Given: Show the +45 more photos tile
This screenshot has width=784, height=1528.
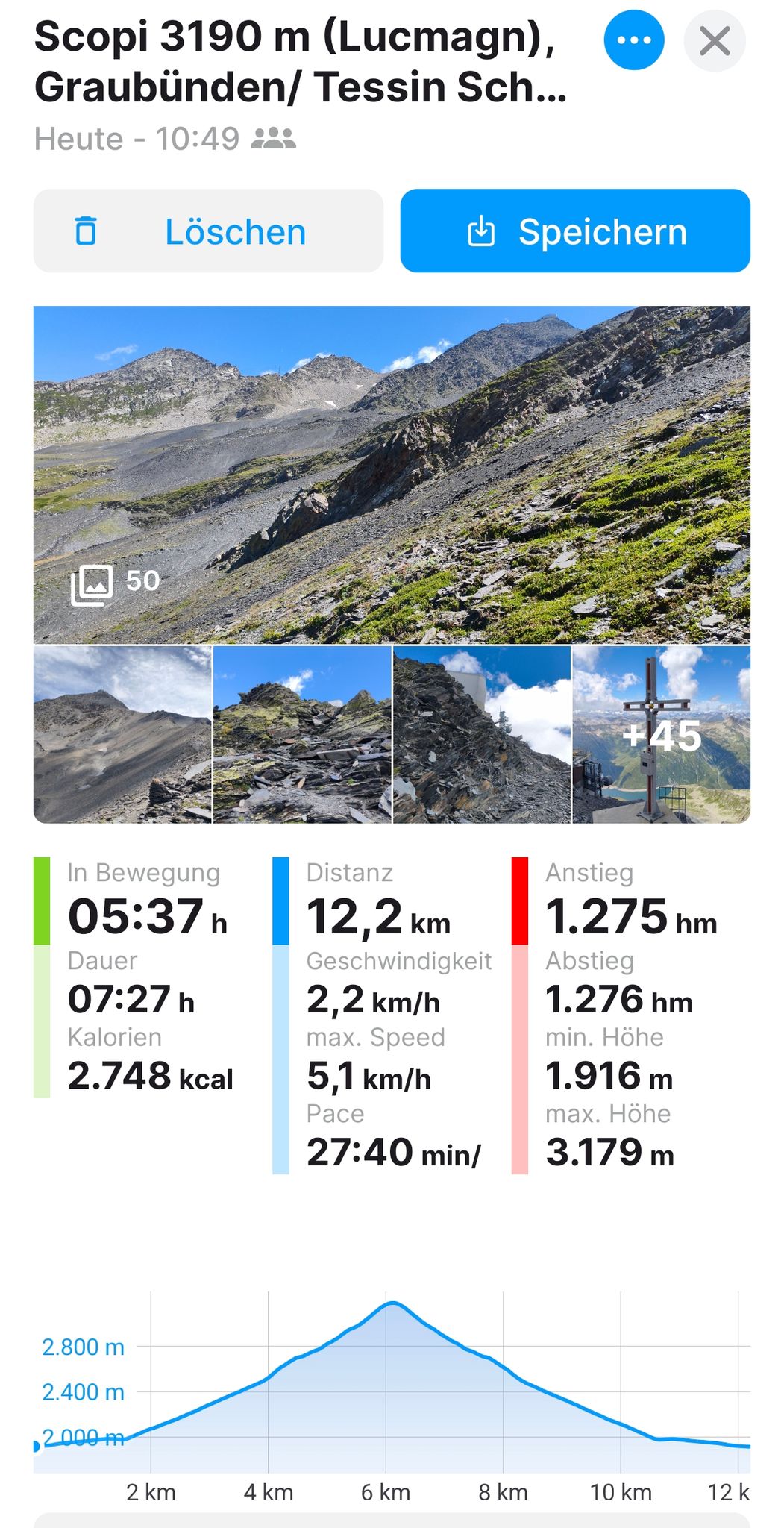Looking at the screenshot, I should (x=662, y=735).
